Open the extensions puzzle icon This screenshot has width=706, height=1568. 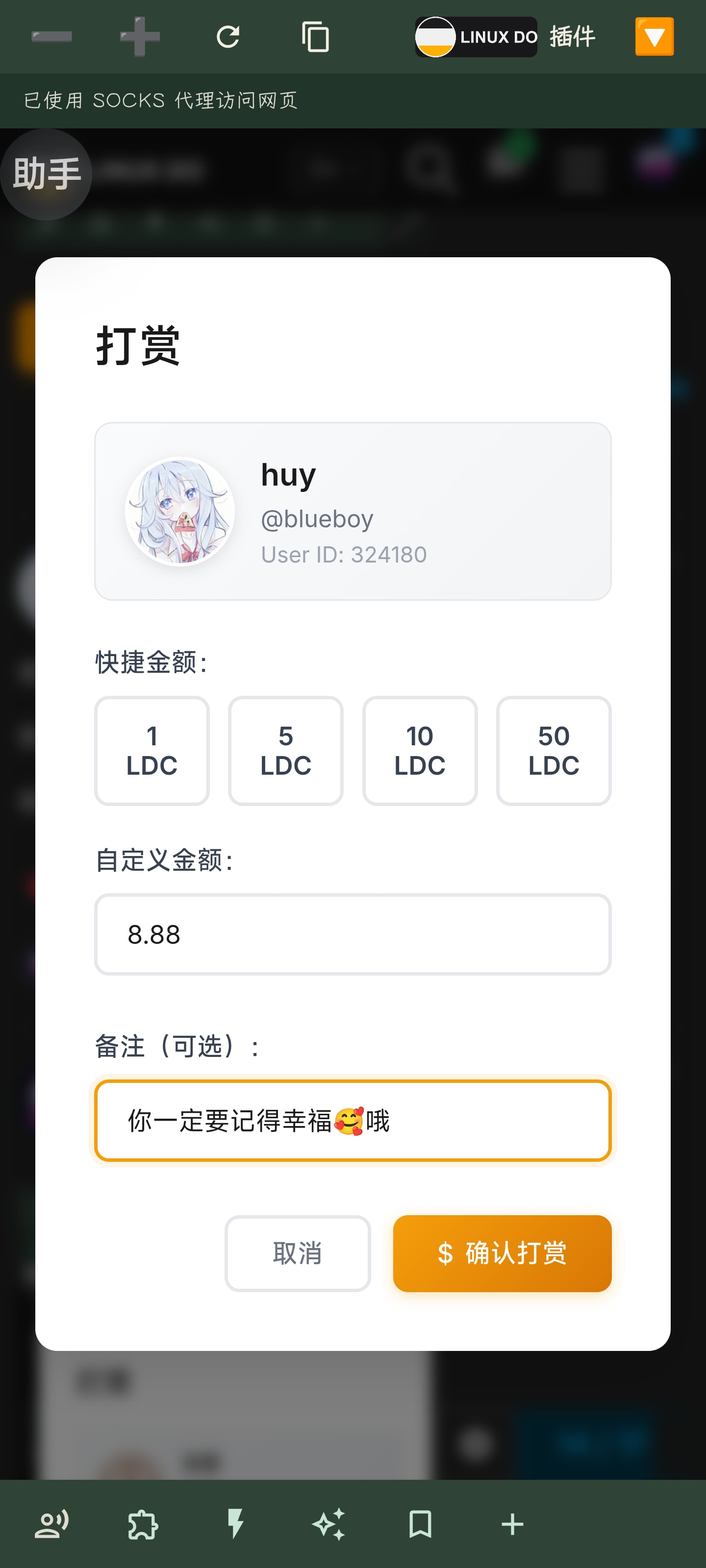[x=143, y=1524]
